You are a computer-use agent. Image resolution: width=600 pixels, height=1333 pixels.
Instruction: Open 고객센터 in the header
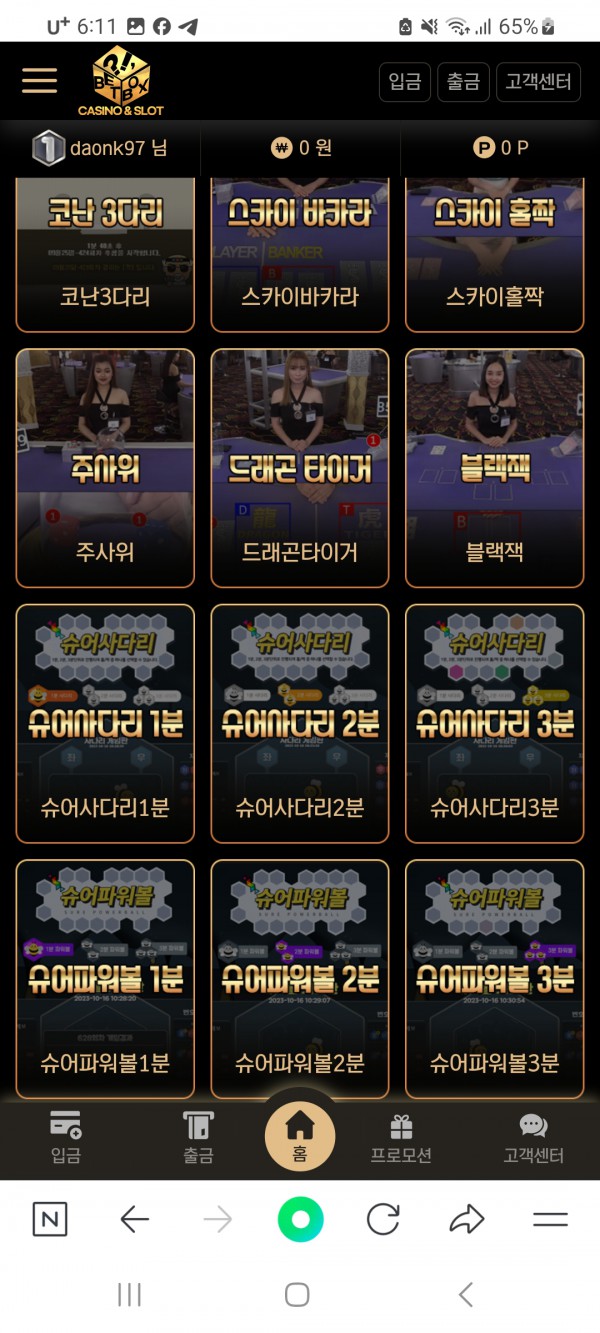point(538,82)
